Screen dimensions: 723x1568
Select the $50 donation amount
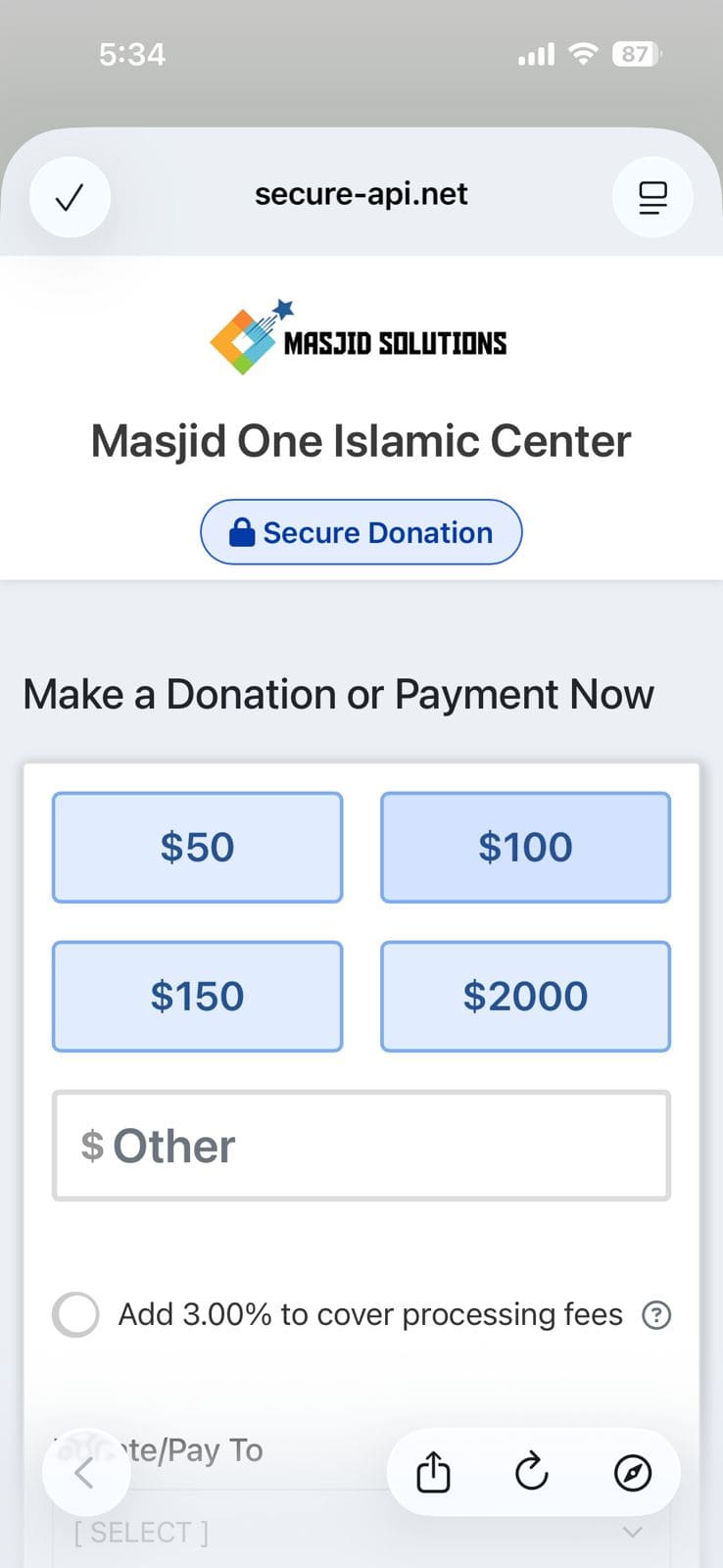(197, 848)
